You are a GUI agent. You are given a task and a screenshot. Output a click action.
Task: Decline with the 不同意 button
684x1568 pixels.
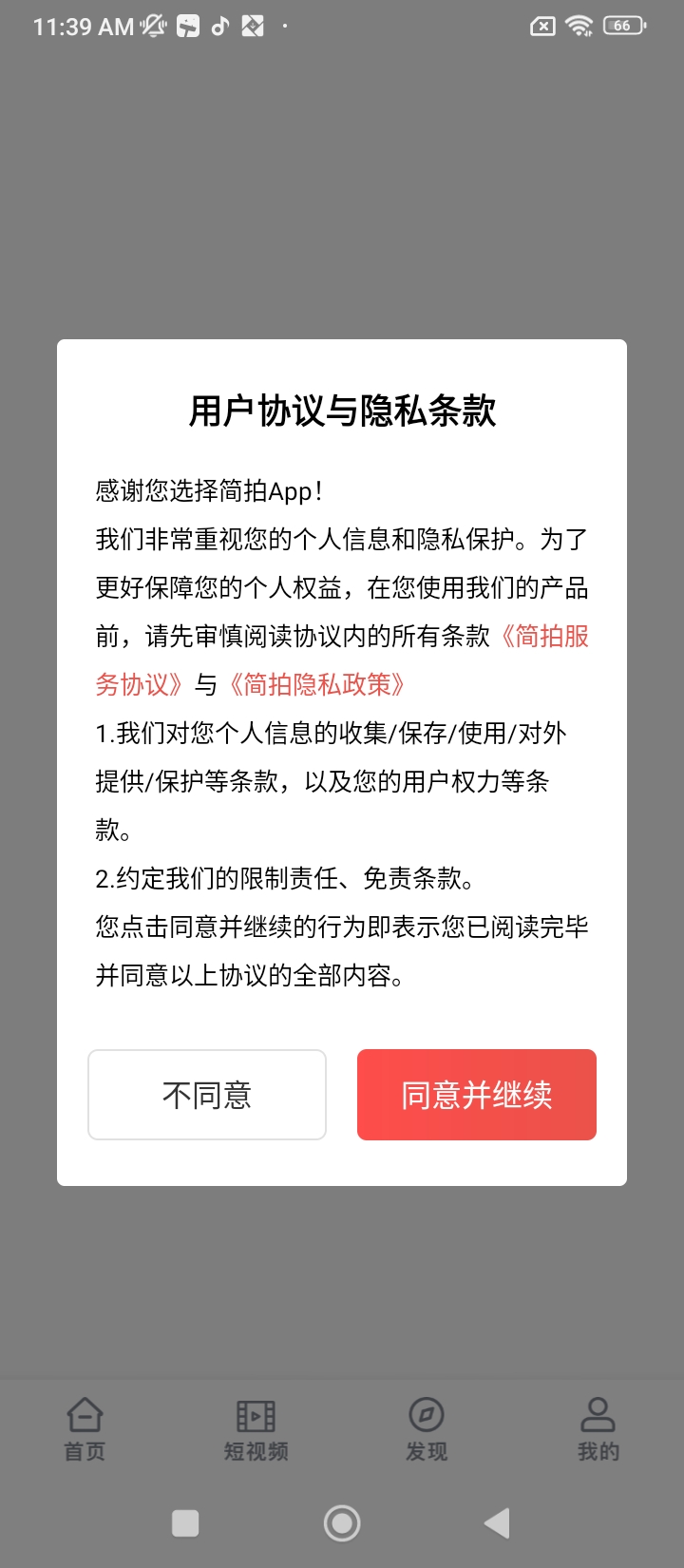(207, 1095)
